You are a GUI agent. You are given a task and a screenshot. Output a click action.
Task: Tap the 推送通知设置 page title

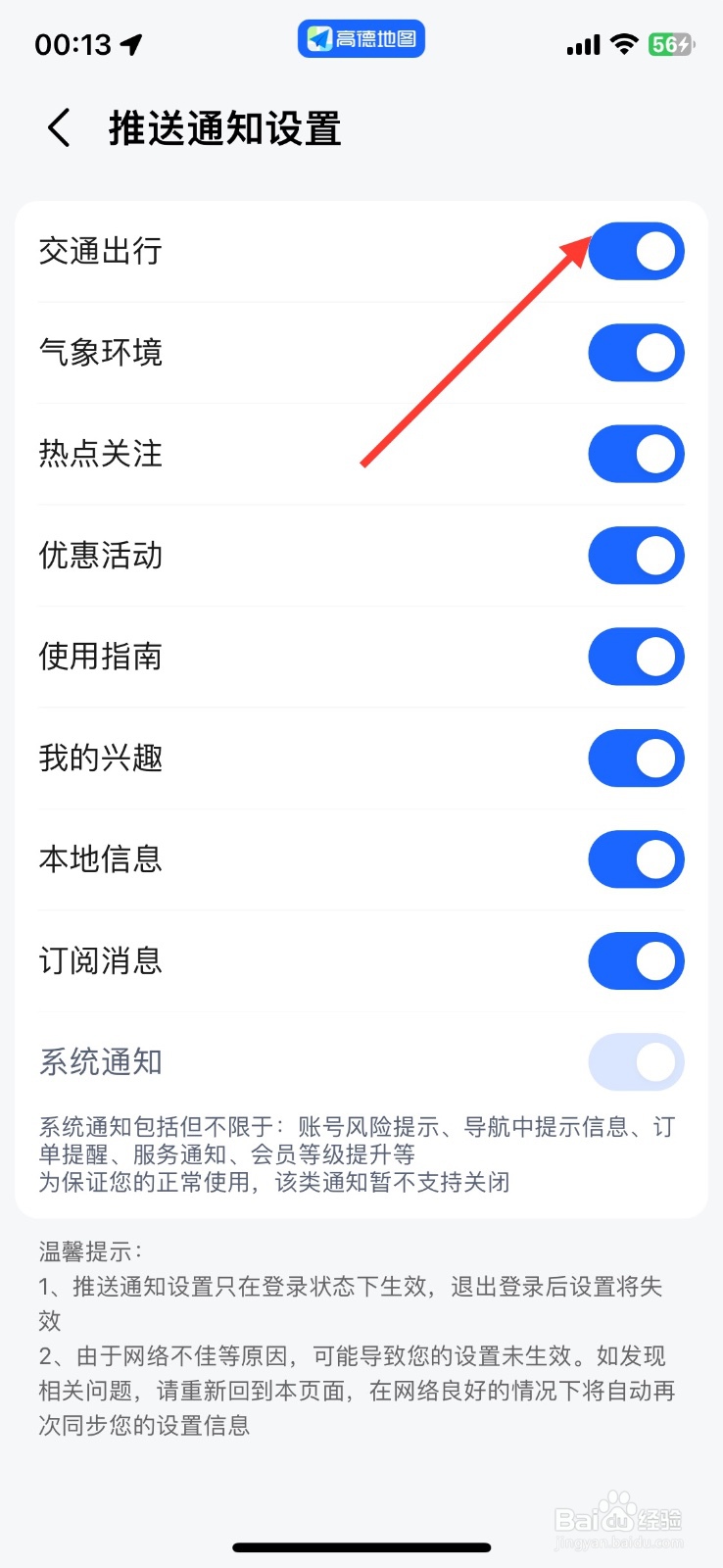(x=223, y=127)
